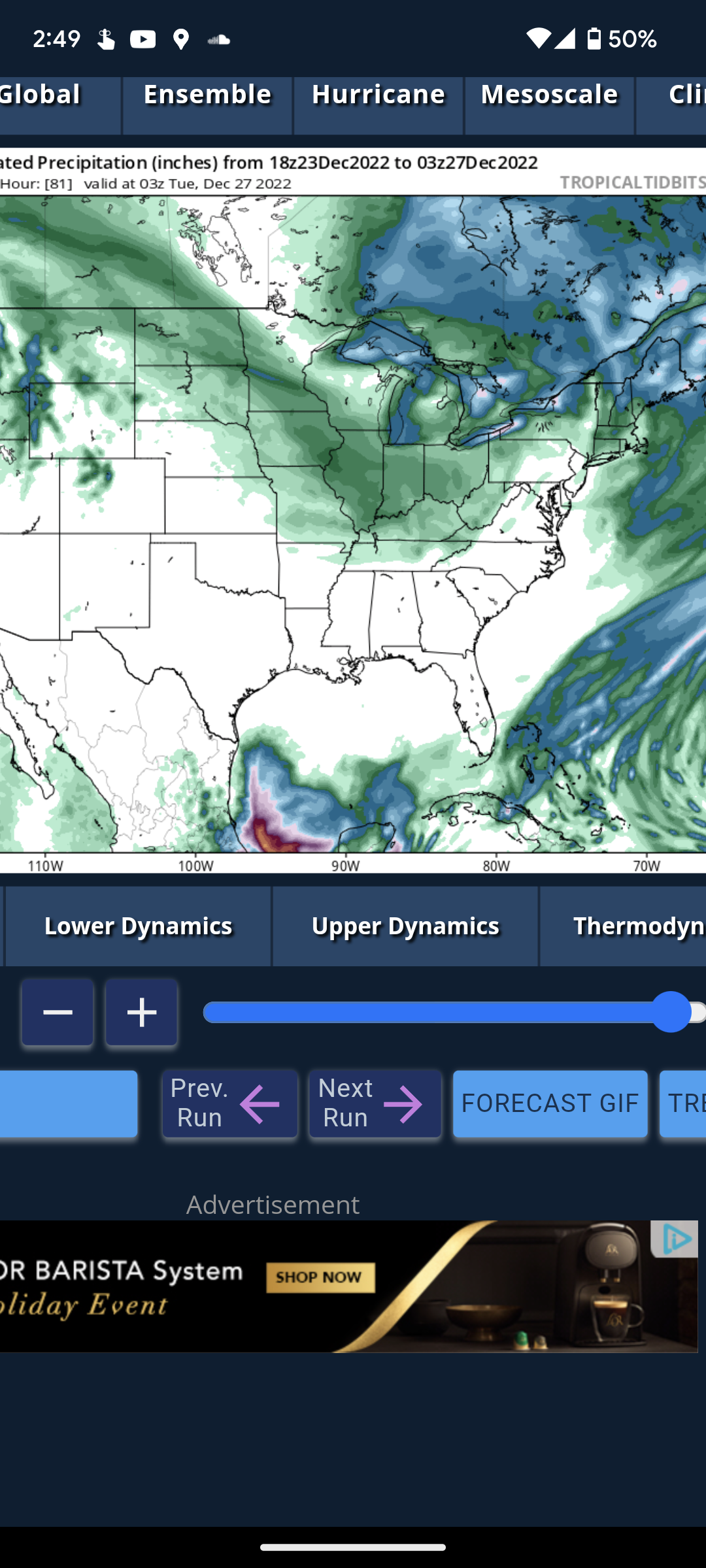Load the next model run
Screen dimensions: 706x1568
pyautogui.click(x=375, y=1103)
